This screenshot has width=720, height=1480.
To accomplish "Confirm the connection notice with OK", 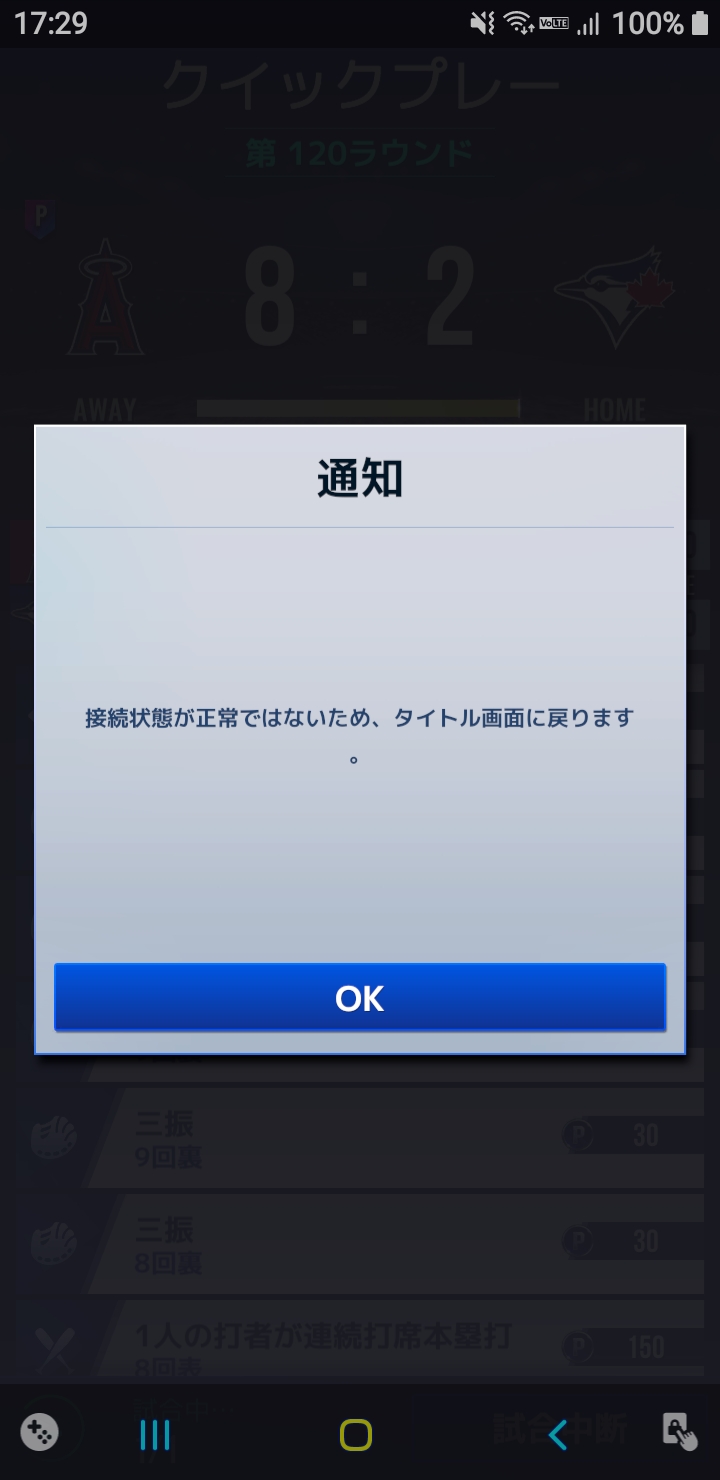I will pos(360,997).
